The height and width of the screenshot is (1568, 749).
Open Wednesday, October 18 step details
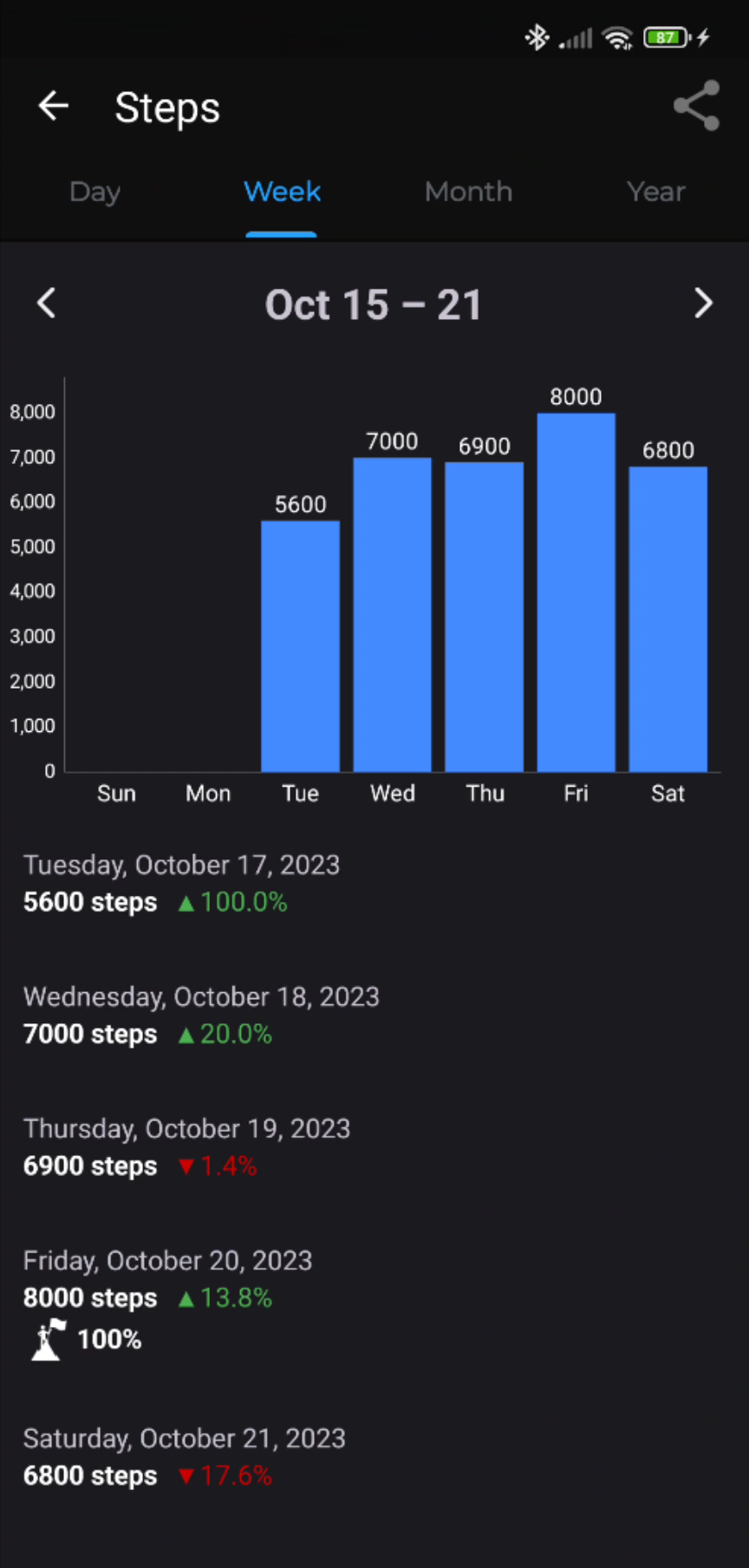[201, 1016]
